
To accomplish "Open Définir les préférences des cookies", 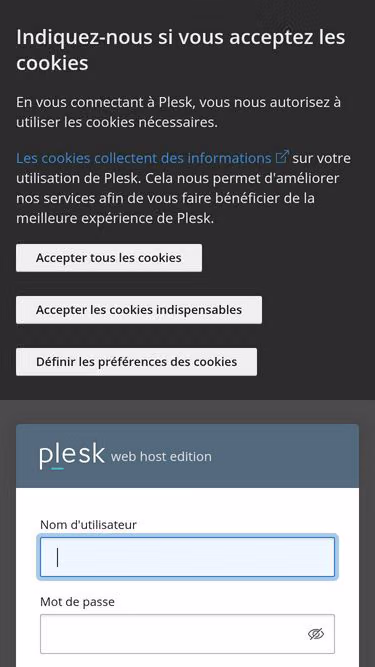I will tap(136, 362).
